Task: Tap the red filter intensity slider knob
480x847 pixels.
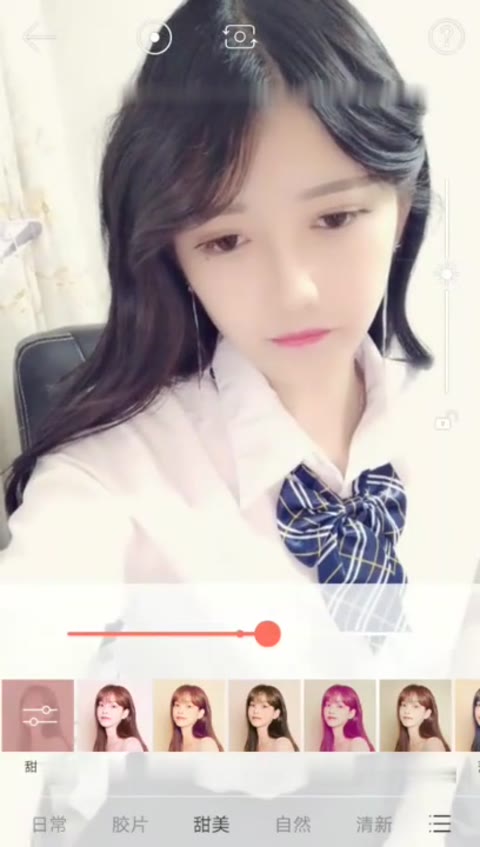Action: [267, 634]
